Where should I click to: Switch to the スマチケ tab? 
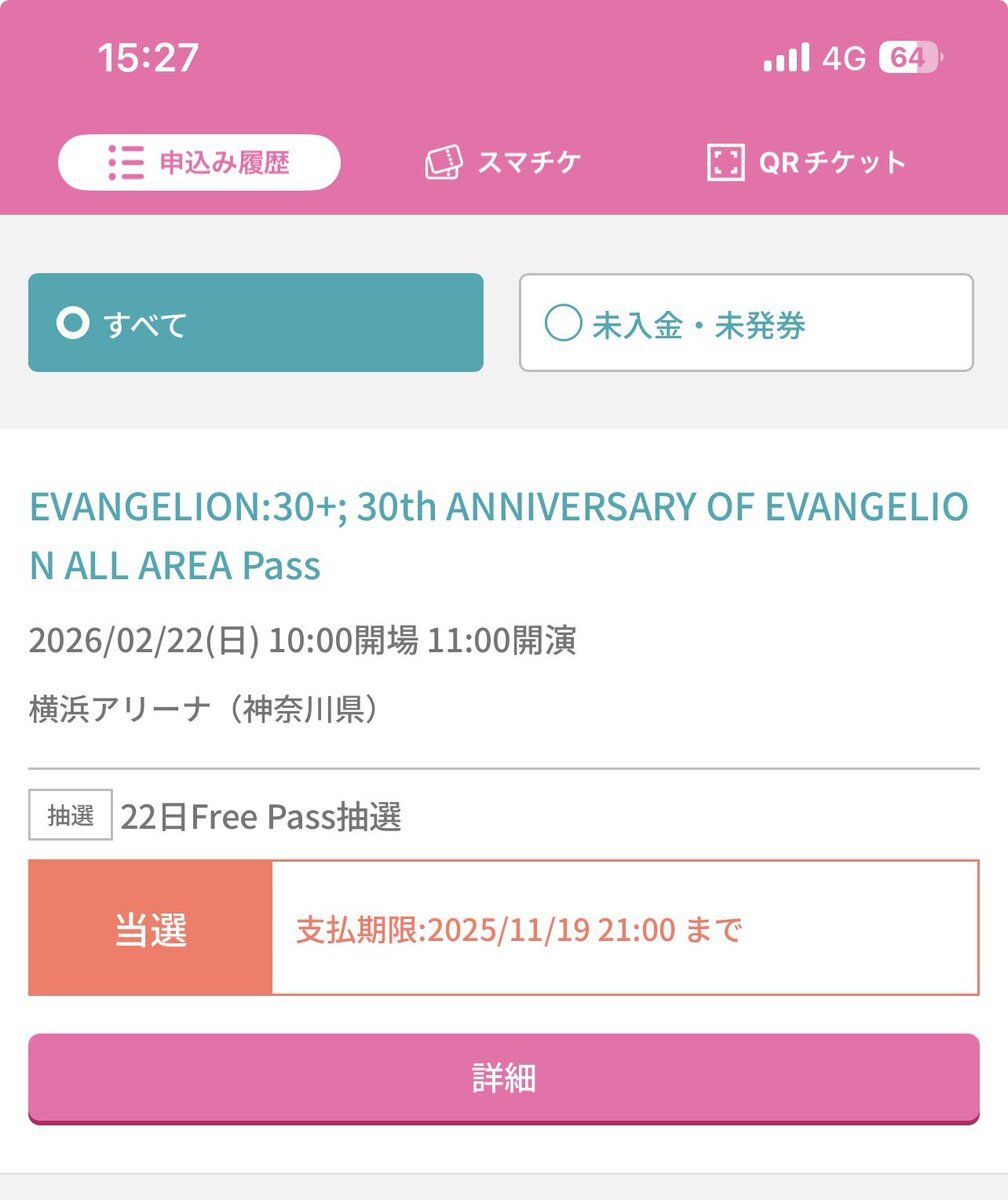pyautogui.click(x=503, y=162)
